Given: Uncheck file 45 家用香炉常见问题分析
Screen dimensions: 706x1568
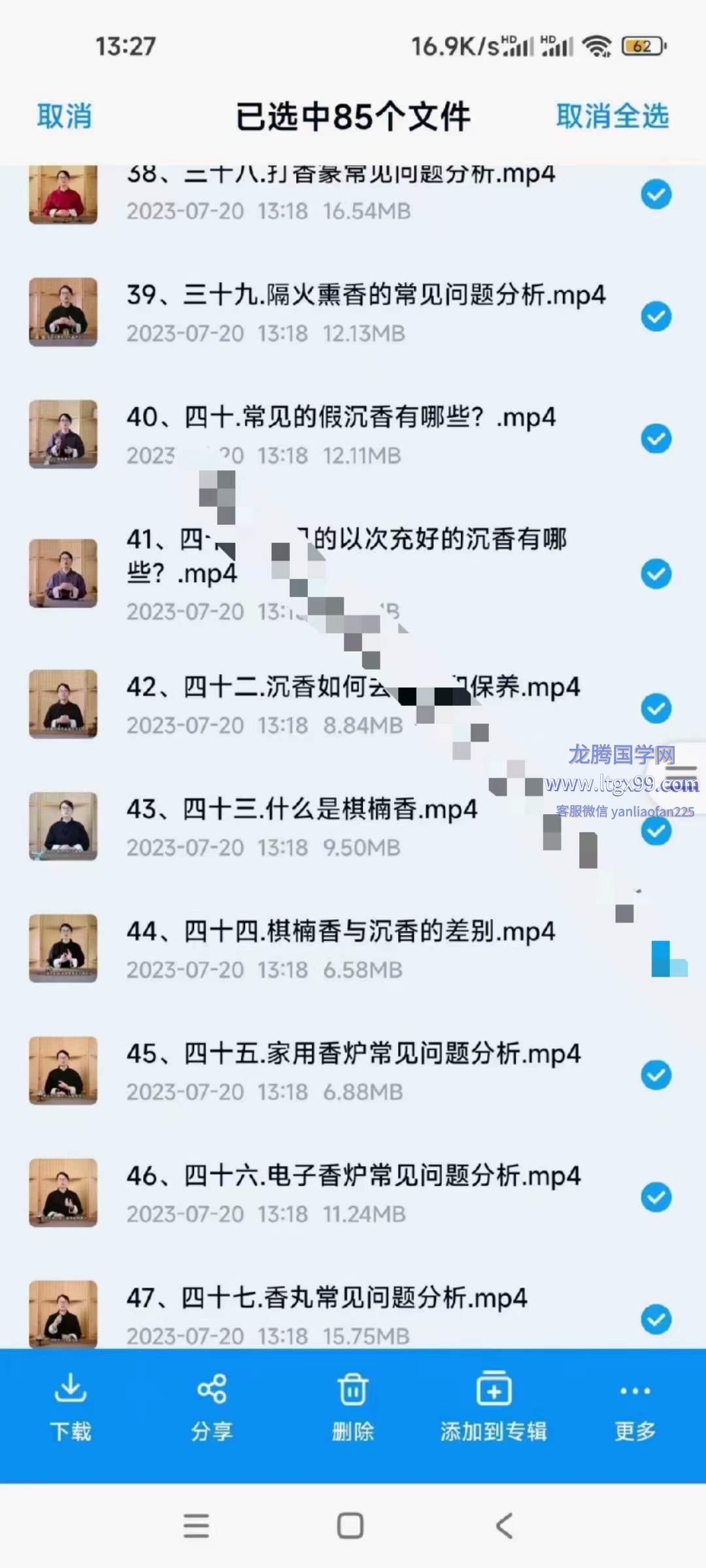Looking at the screenshot, I should pyautogui.click(x=656, y=1075).
